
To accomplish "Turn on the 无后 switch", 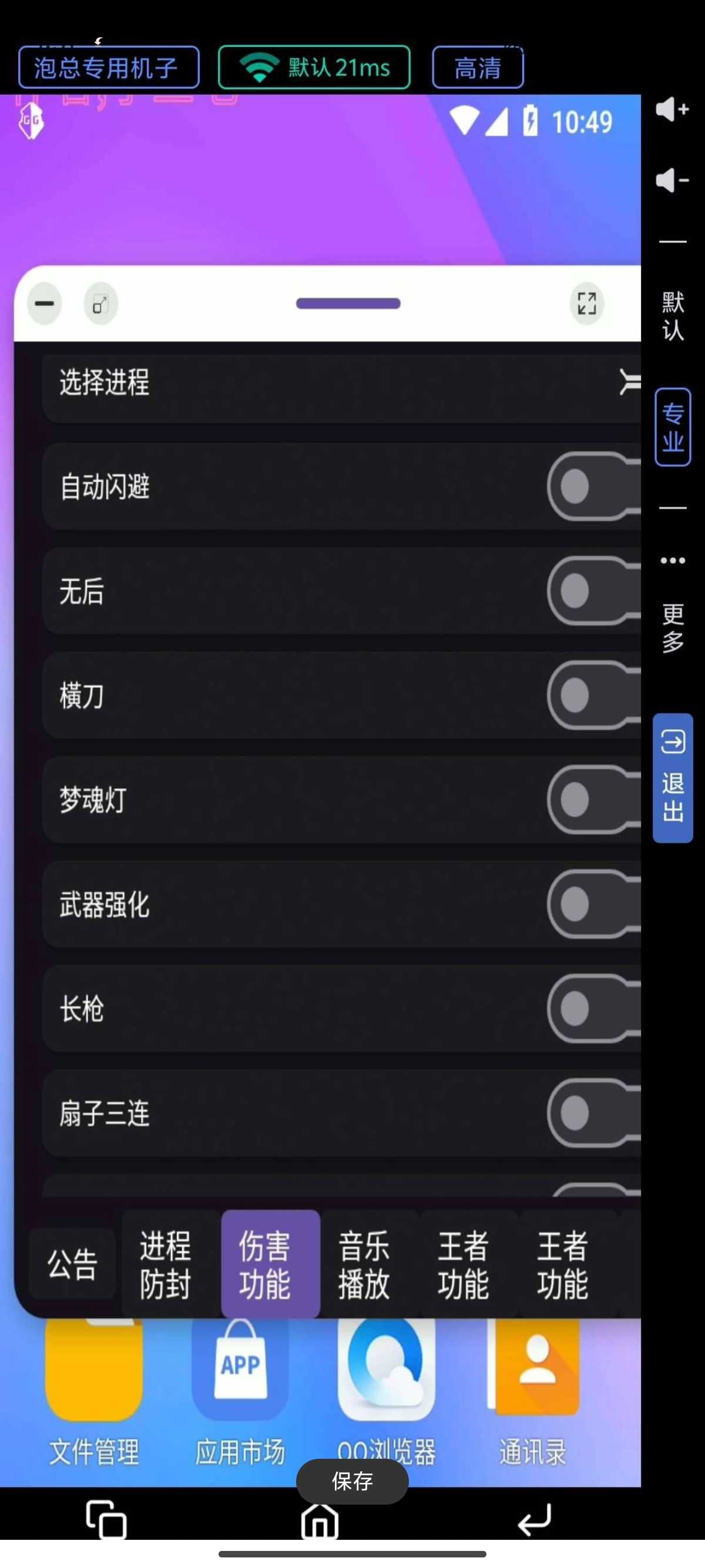I will point(593,590).
